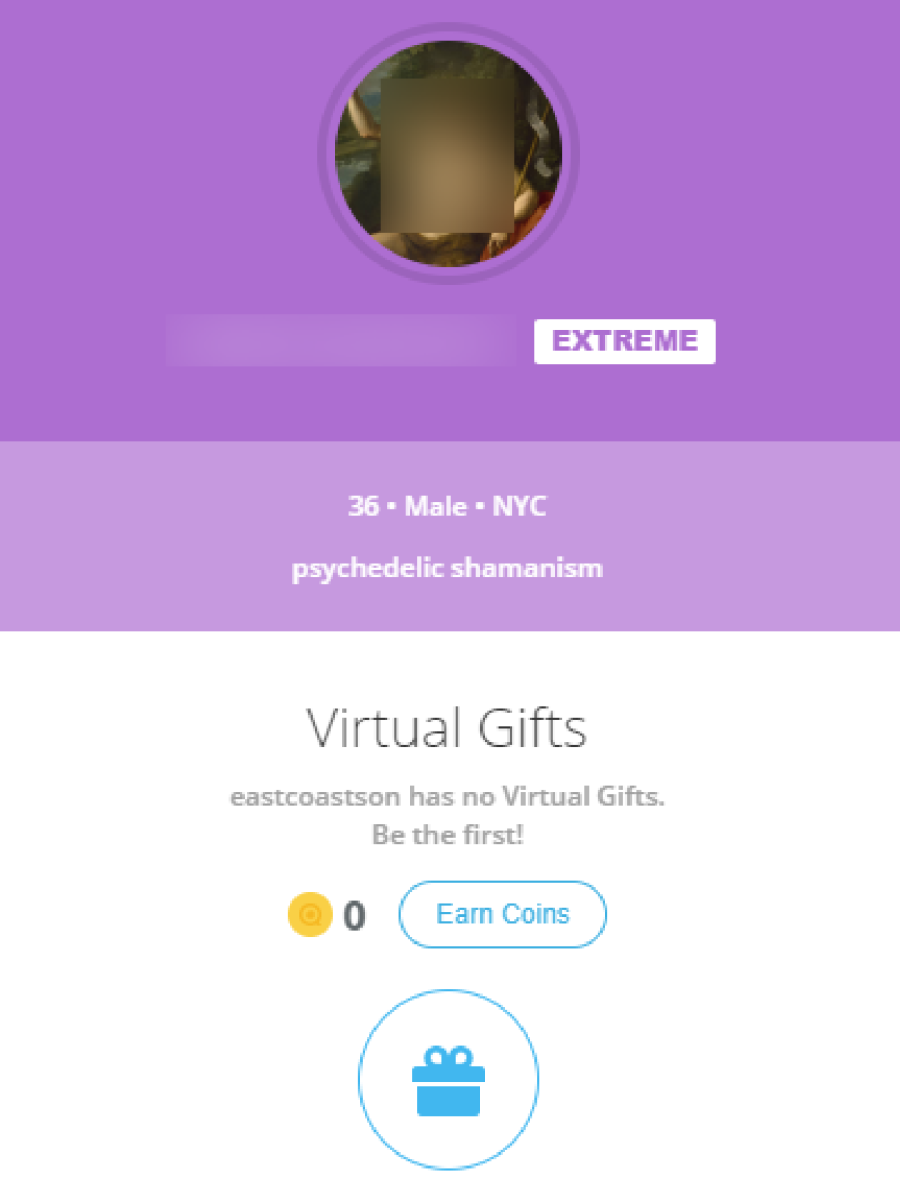Click Be the first text link
This screenshot has height=1197, width=900.
448,834
